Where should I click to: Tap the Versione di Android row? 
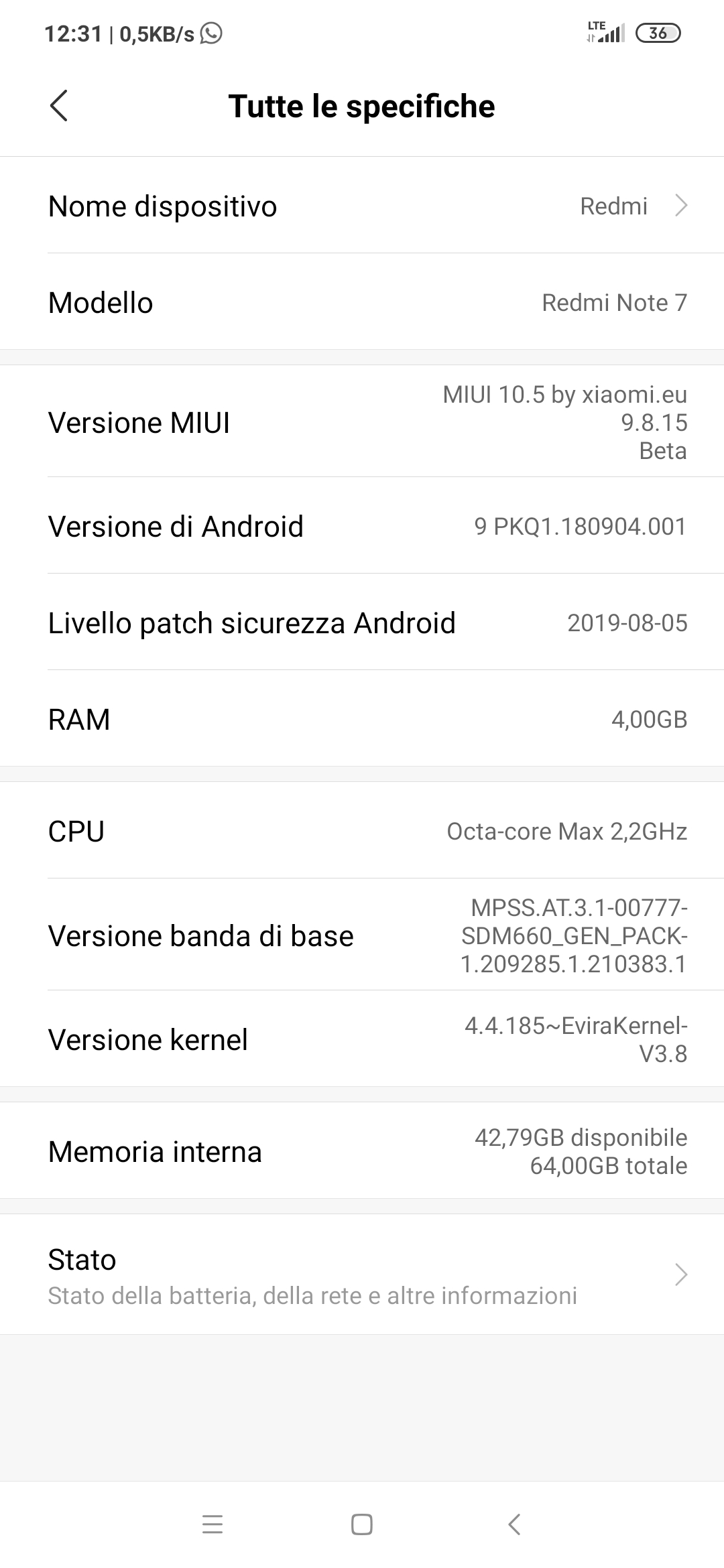(x=362, y=525)
